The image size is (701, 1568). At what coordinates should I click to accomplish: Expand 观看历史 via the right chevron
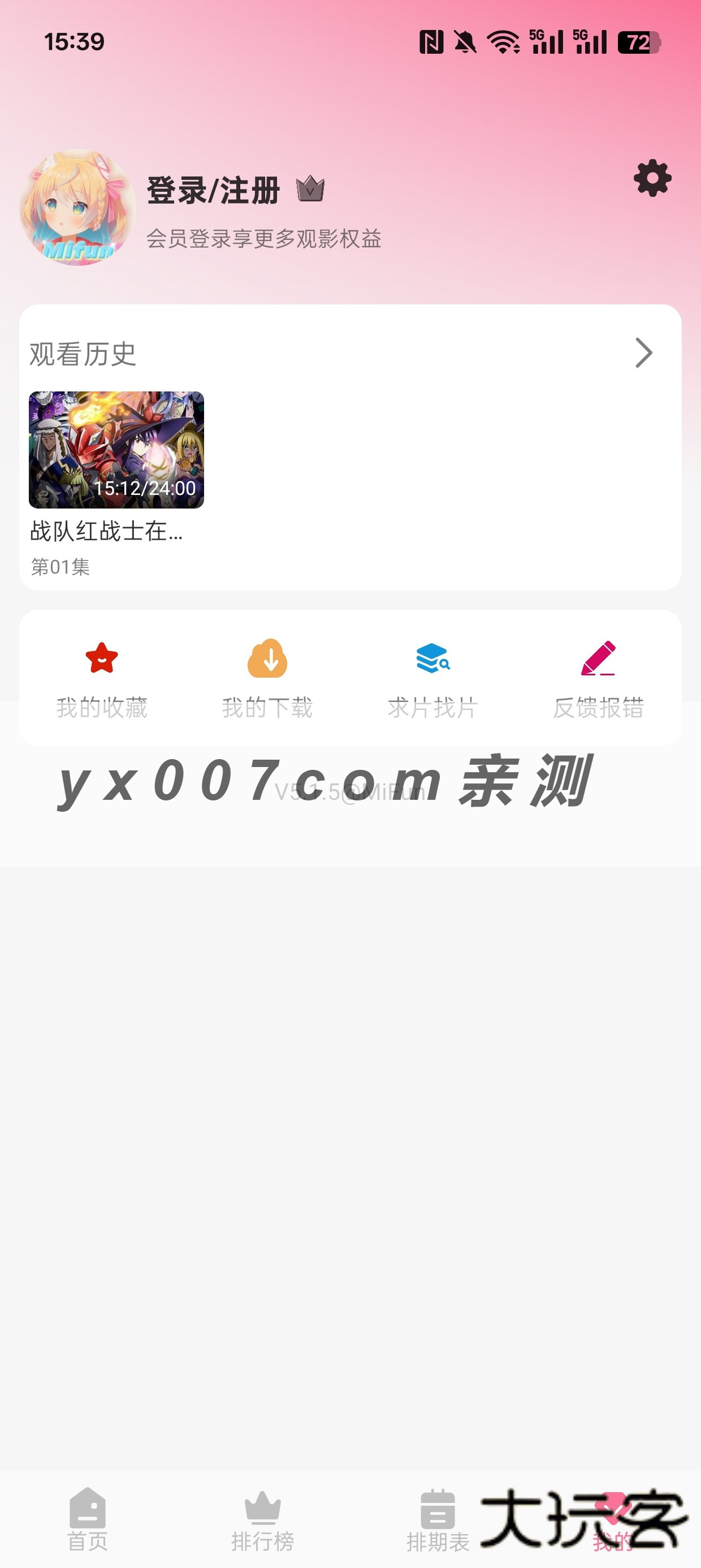coord(643,353)
